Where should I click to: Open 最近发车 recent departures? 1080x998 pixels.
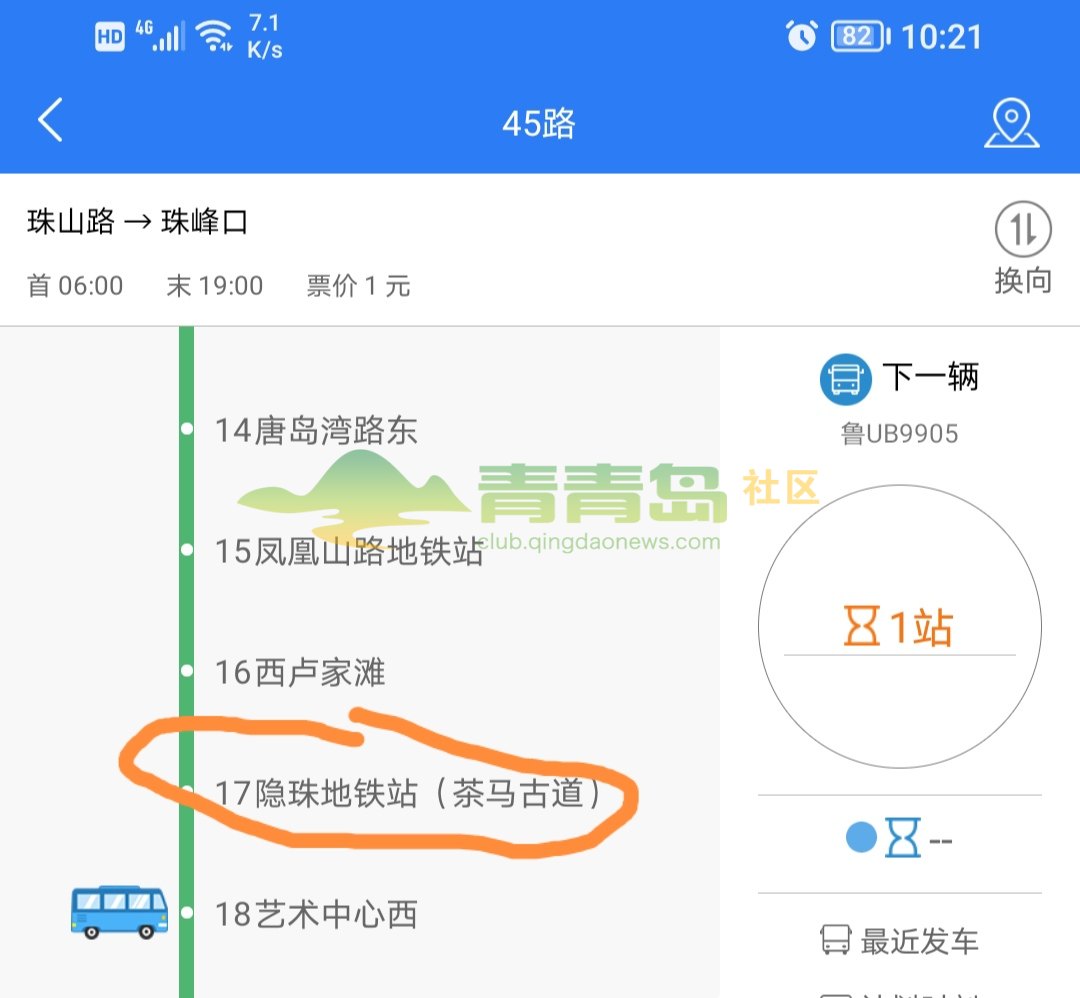point(900,941)
